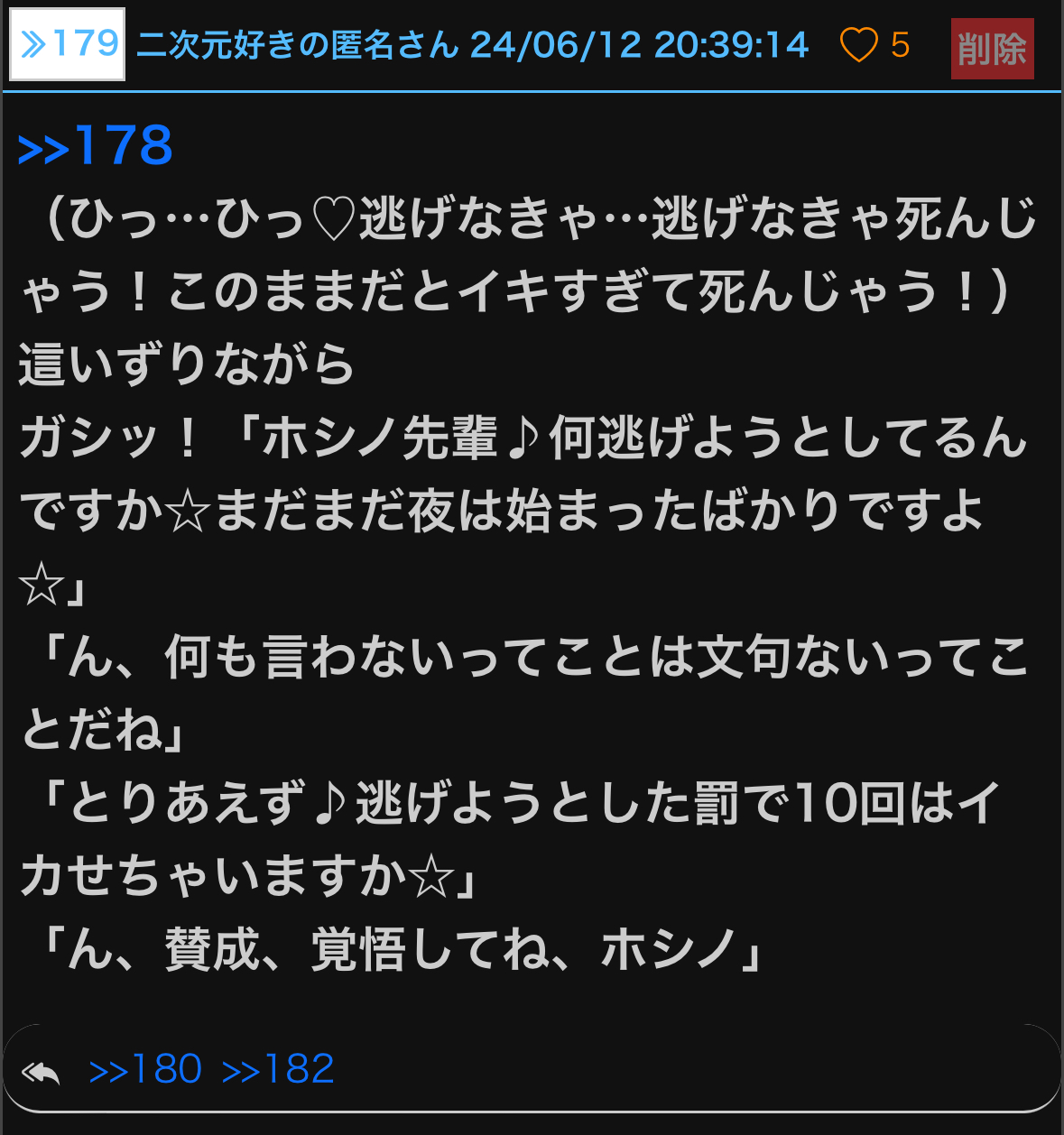Like this post with the heart icon

tap(858, 45)
